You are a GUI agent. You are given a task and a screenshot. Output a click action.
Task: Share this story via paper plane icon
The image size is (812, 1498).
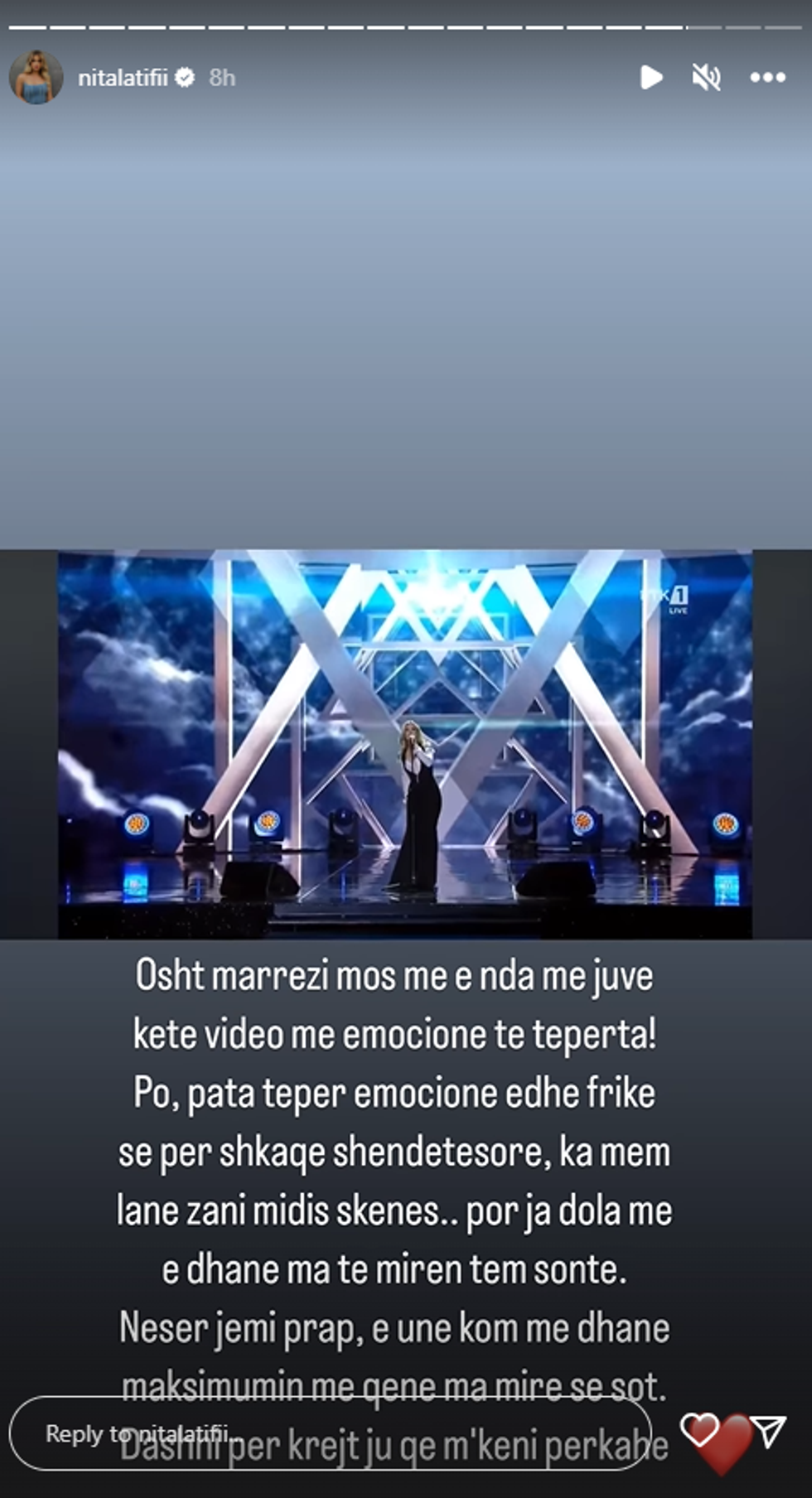point(768,1430)
